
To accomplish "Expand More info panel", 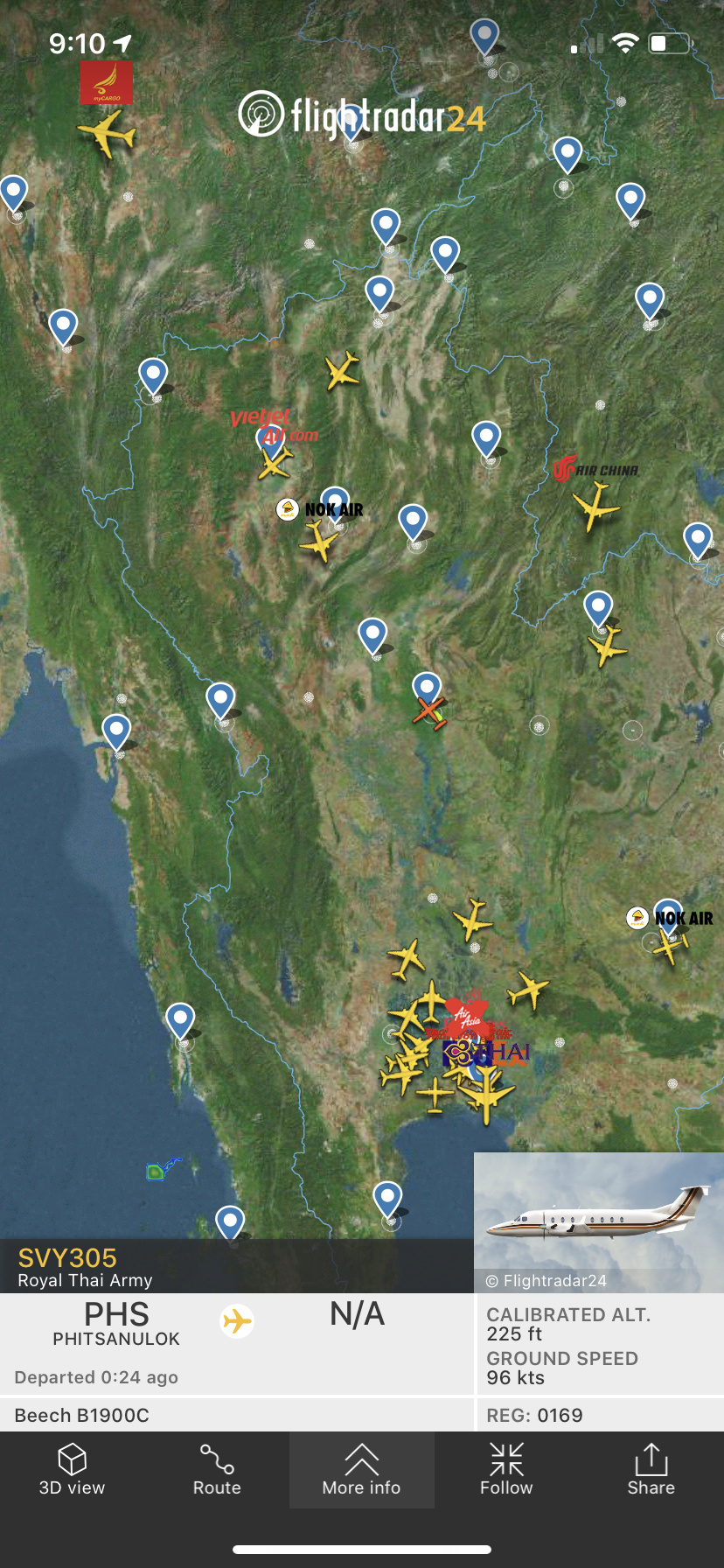I will point(361,1470).
